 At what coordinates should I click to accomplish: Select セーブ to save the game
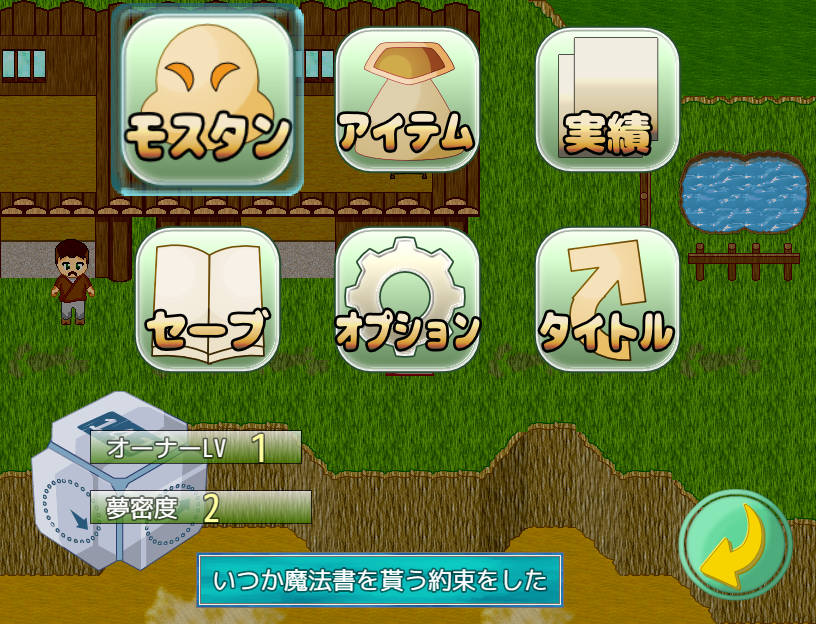pyautogui.click(x=208, y=299)
